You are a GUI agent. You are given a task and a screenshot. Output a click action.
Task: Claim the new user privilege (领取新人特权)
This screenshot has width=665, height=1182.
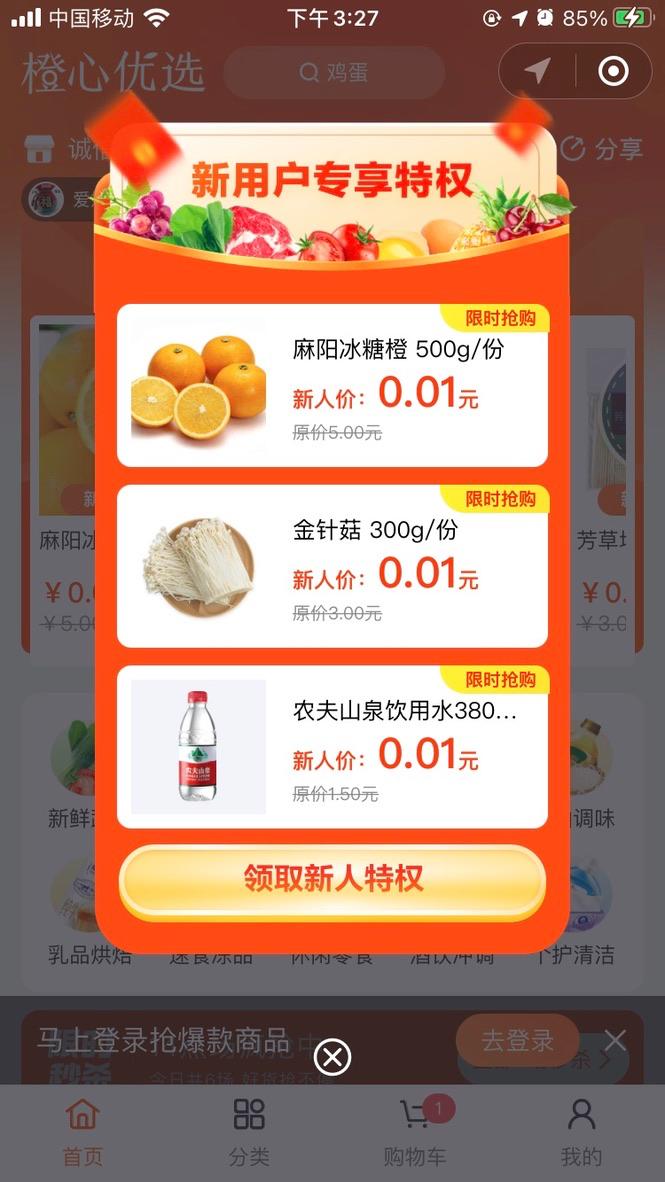tap(332, 881)
